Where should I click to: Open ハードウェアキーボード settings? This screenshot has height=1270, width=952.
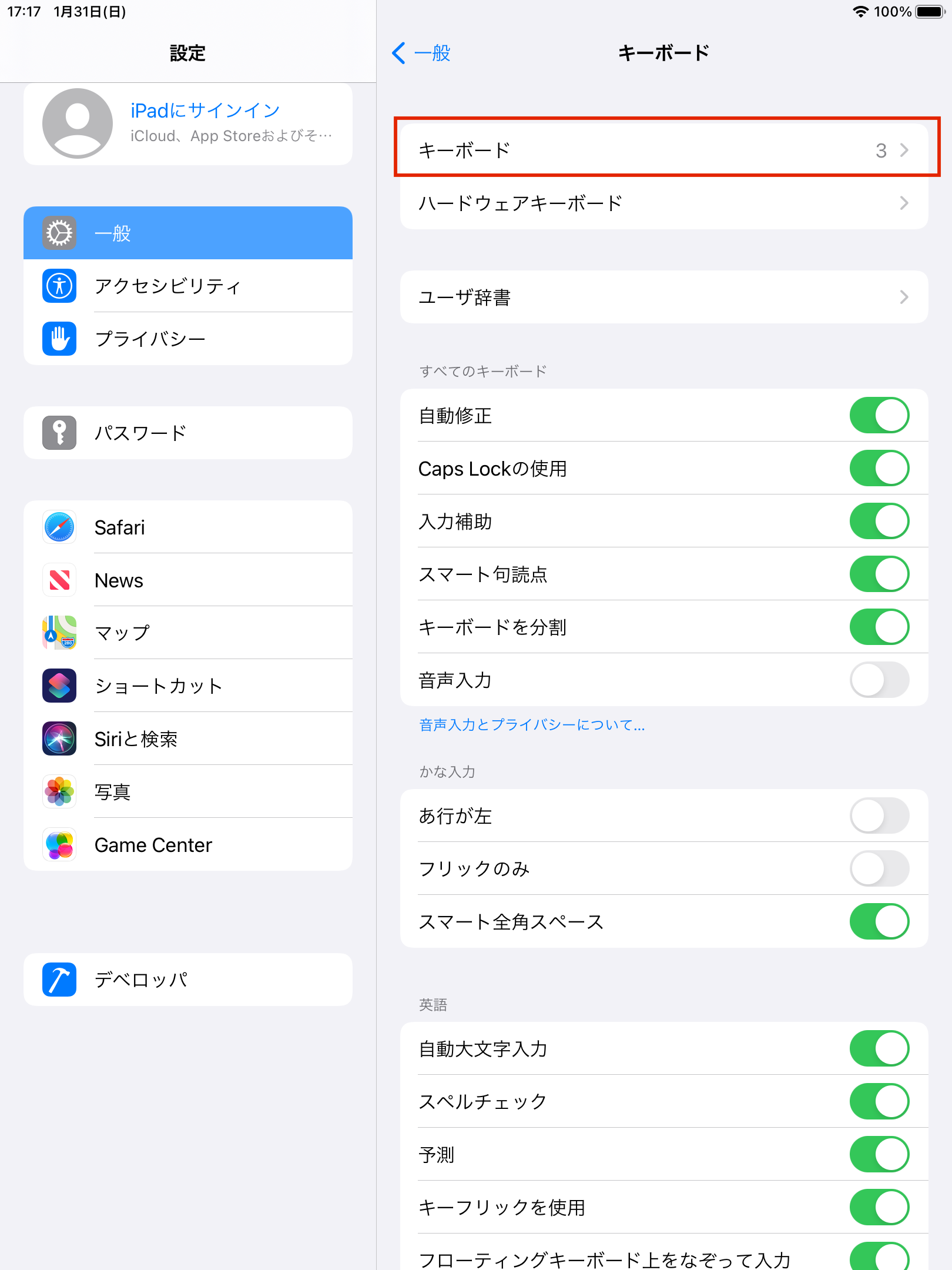[664, 203]
